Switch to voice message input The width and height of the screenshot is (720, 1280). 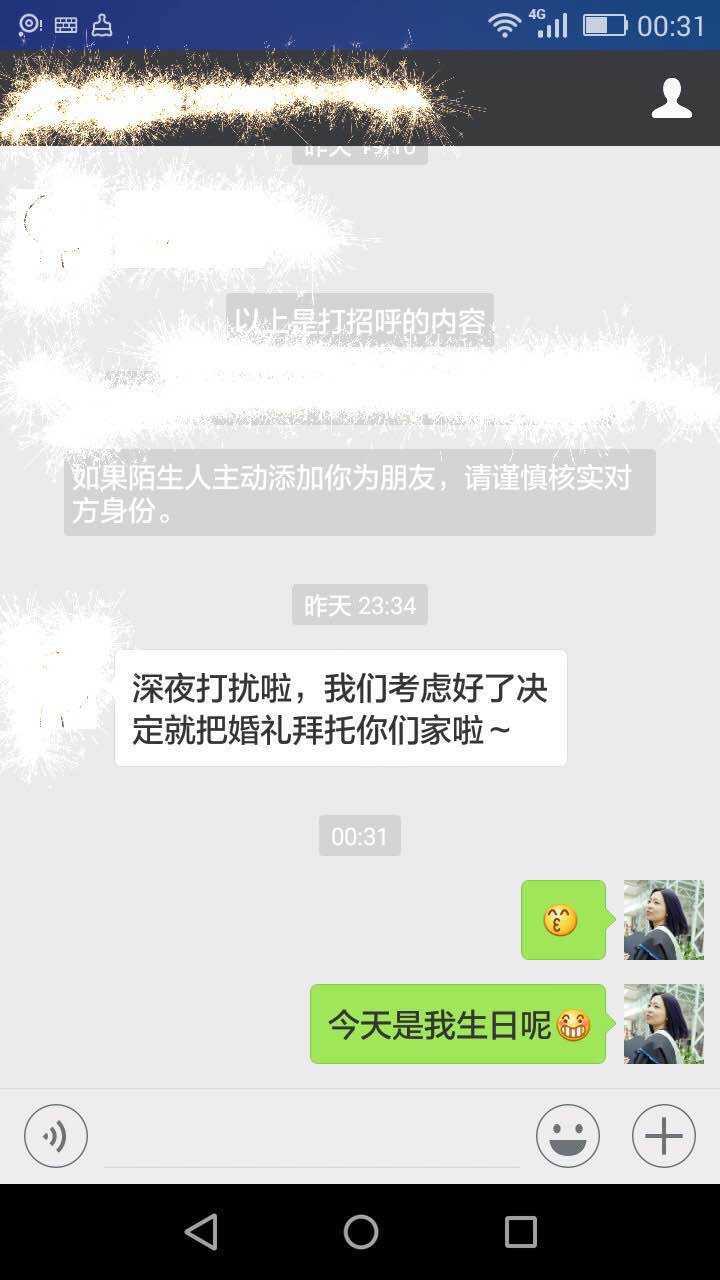[x=56, y=1136]
